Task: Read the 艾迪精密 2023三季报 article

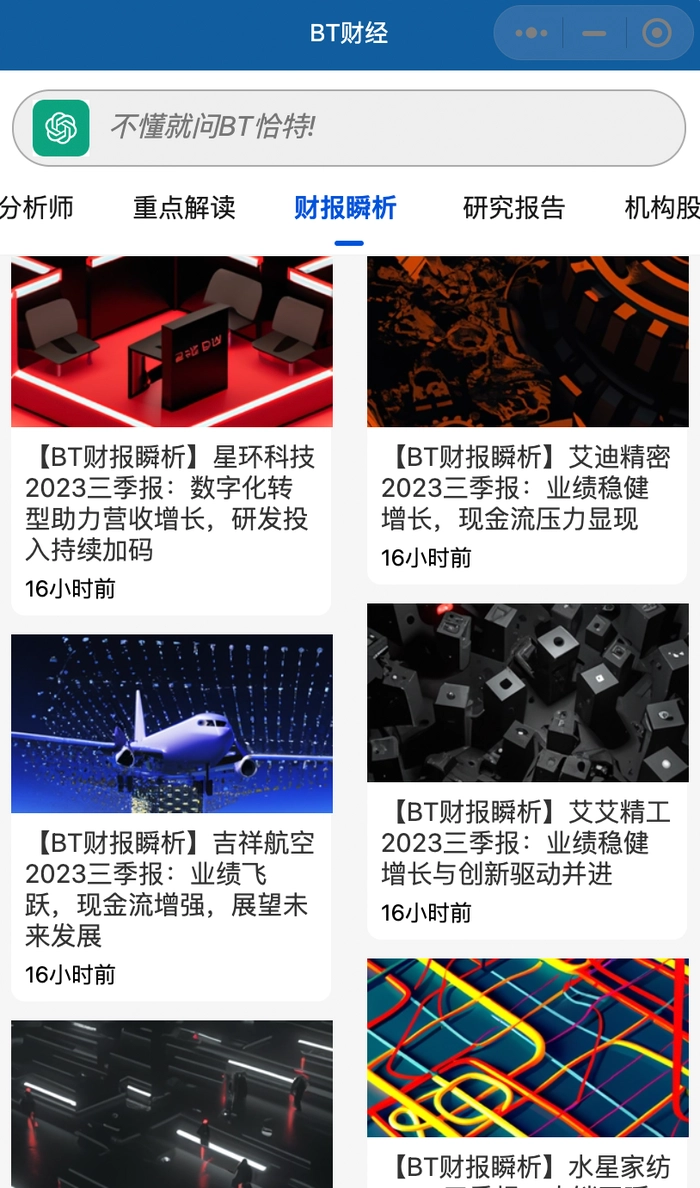Action: pos(526,488)
